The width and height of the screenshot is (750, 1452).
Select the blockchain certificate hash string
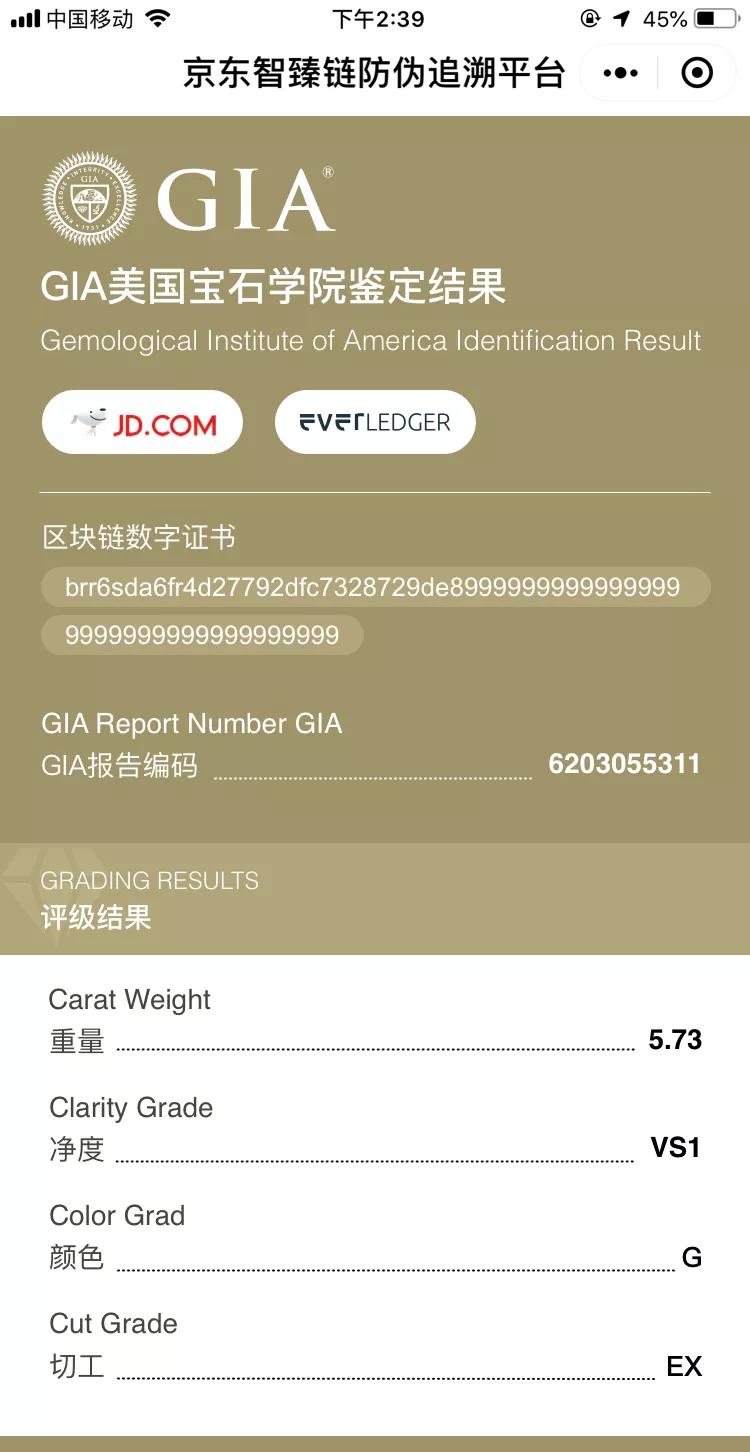[x=375, y=587]
